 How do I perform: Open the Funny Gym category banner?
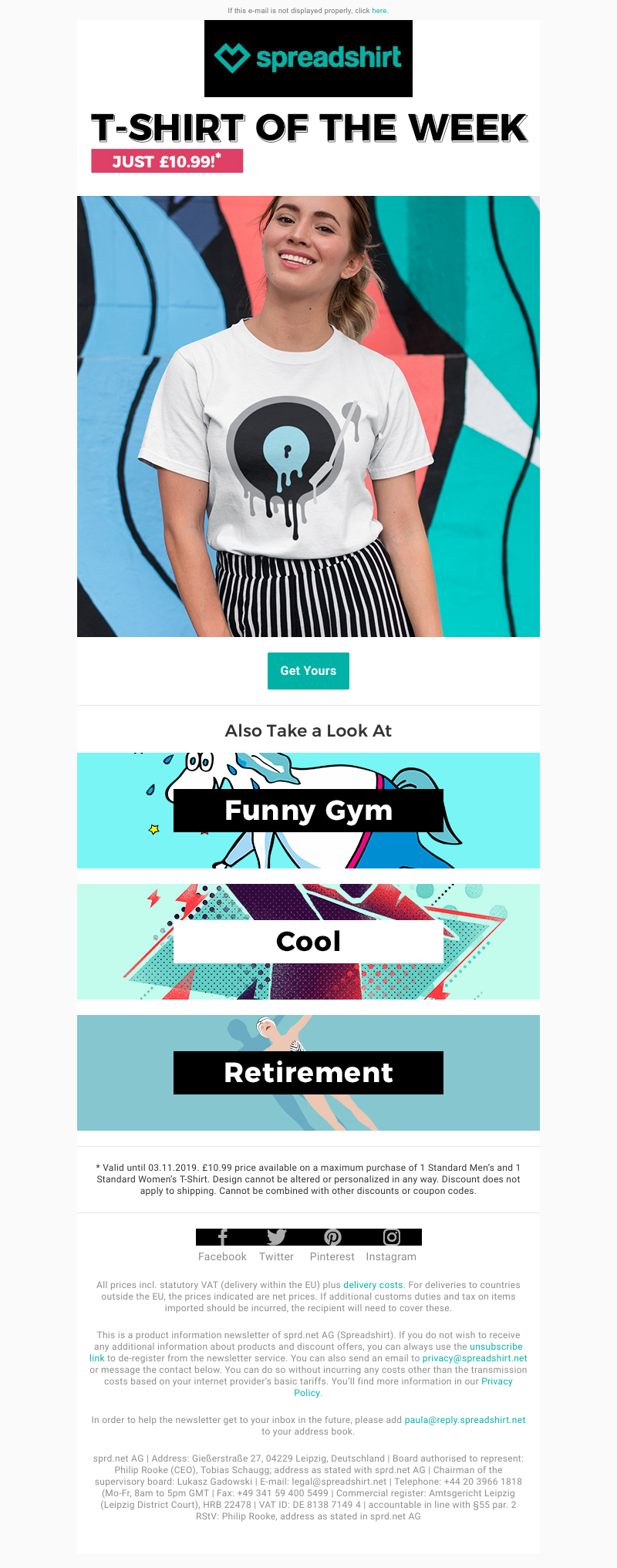coord(308,811)
